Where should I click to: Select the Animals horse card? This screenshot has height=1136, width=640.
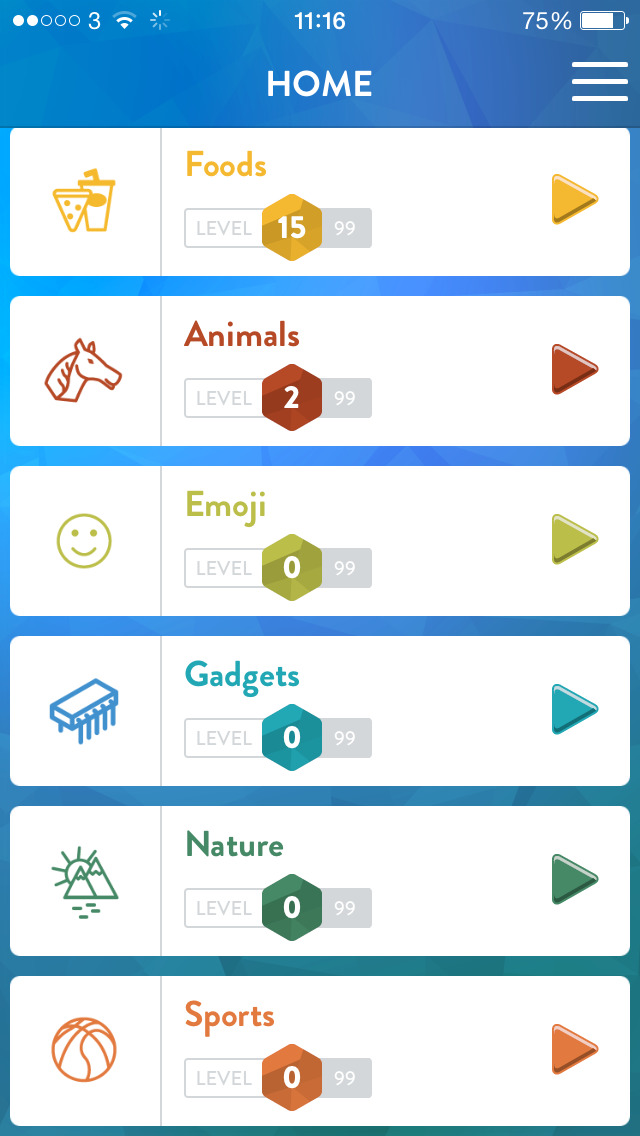[320, 371]
